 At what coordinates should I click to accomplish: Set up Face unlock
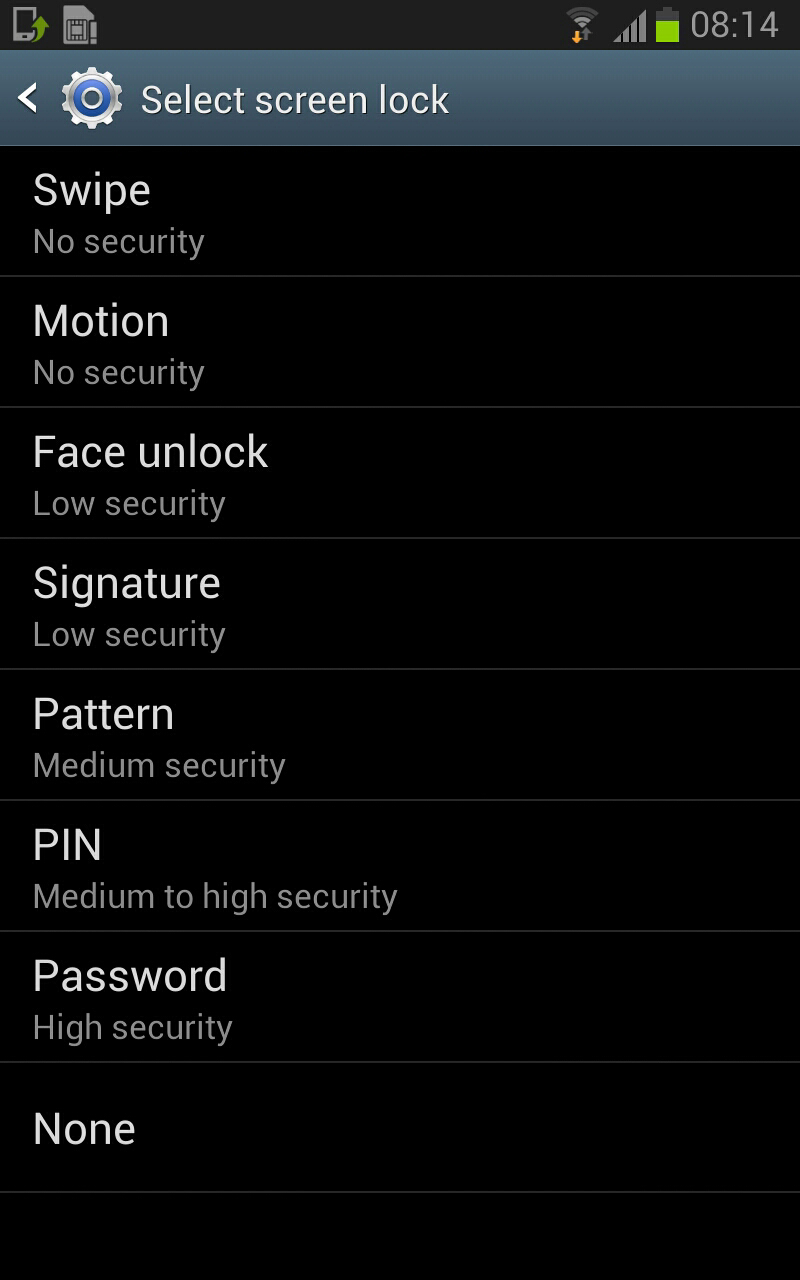point(400,474)
